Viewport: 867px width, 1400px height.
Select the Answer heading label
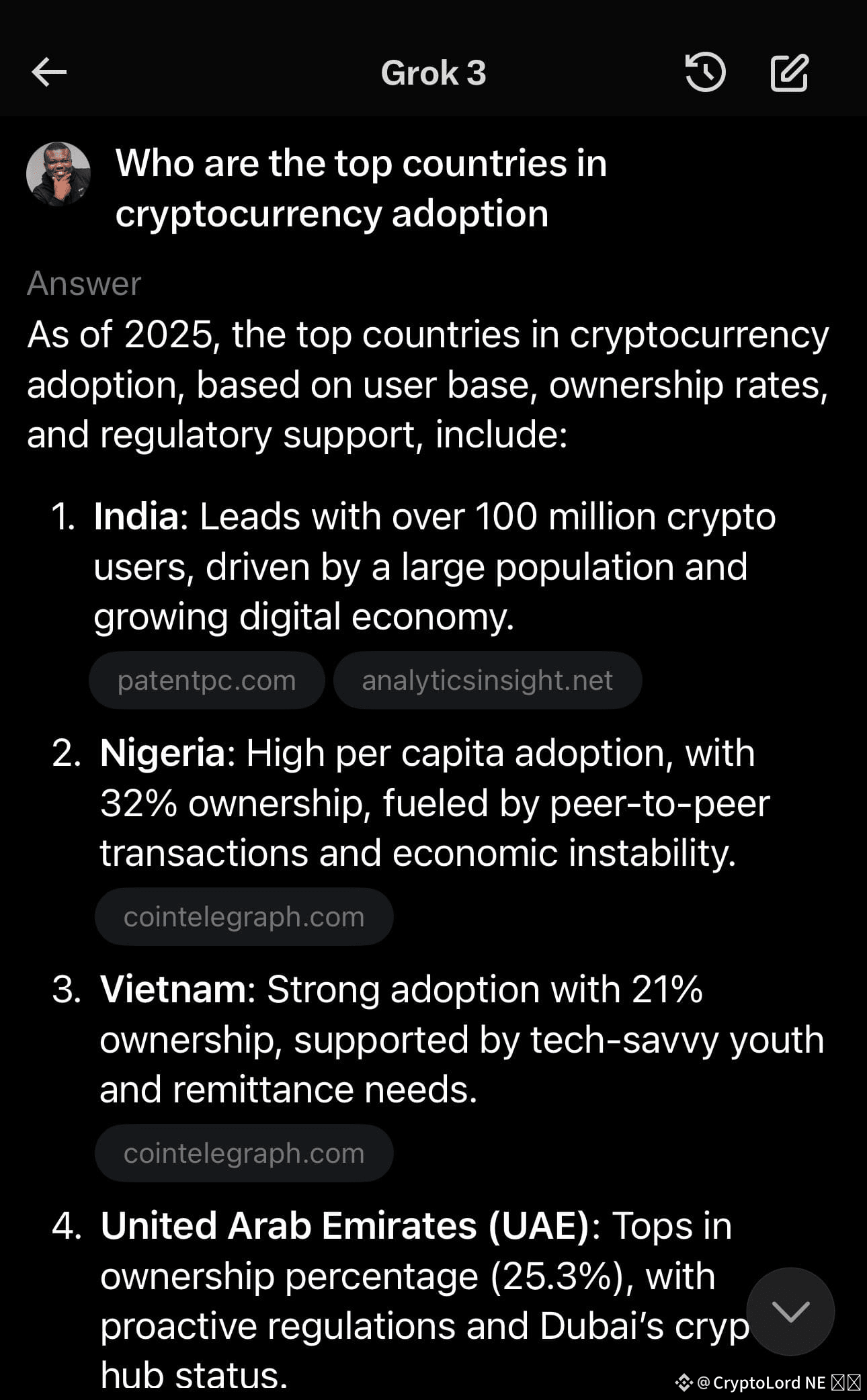click(83, 283)
